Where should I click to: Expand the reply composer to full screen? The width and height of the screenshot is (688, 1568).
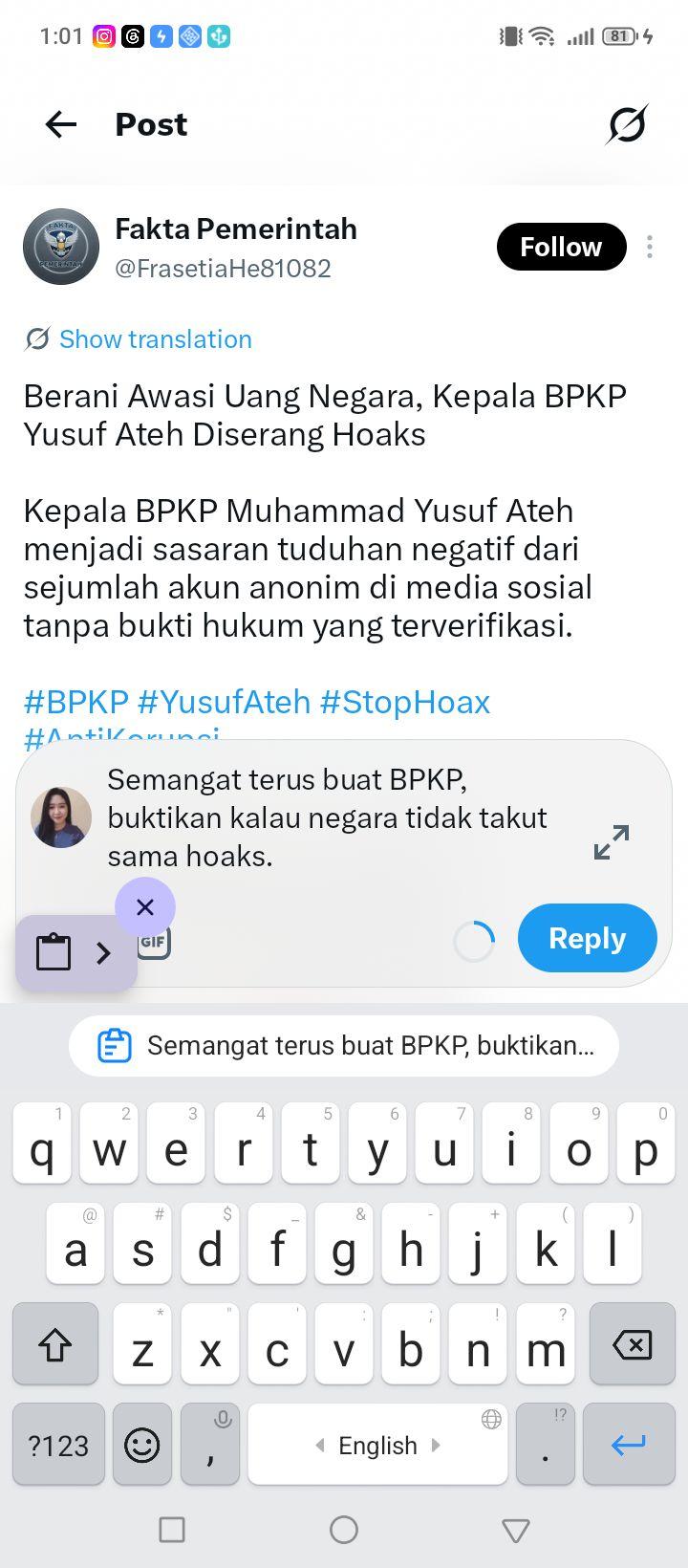tap(612, 842)
